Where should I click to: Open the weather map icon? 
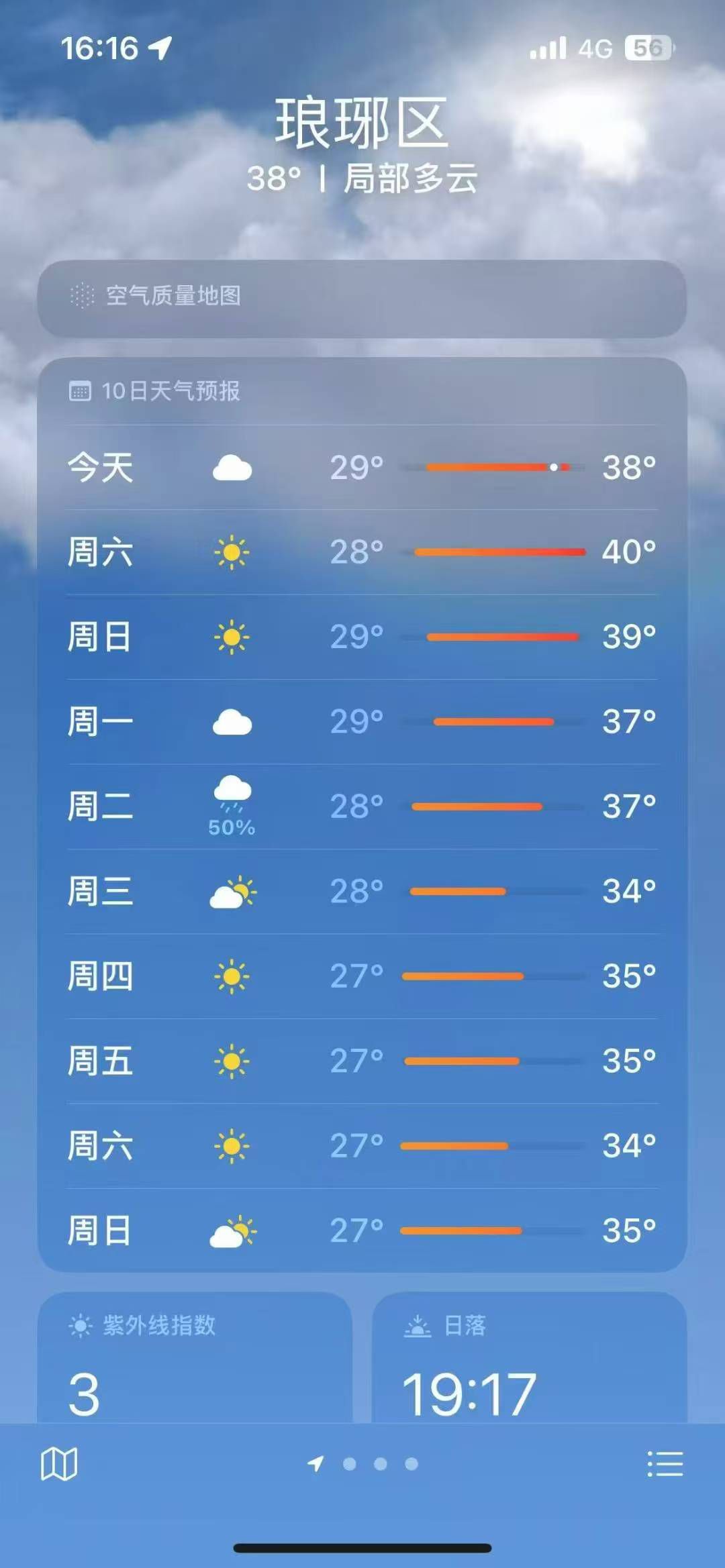[x=59, y=1463]
